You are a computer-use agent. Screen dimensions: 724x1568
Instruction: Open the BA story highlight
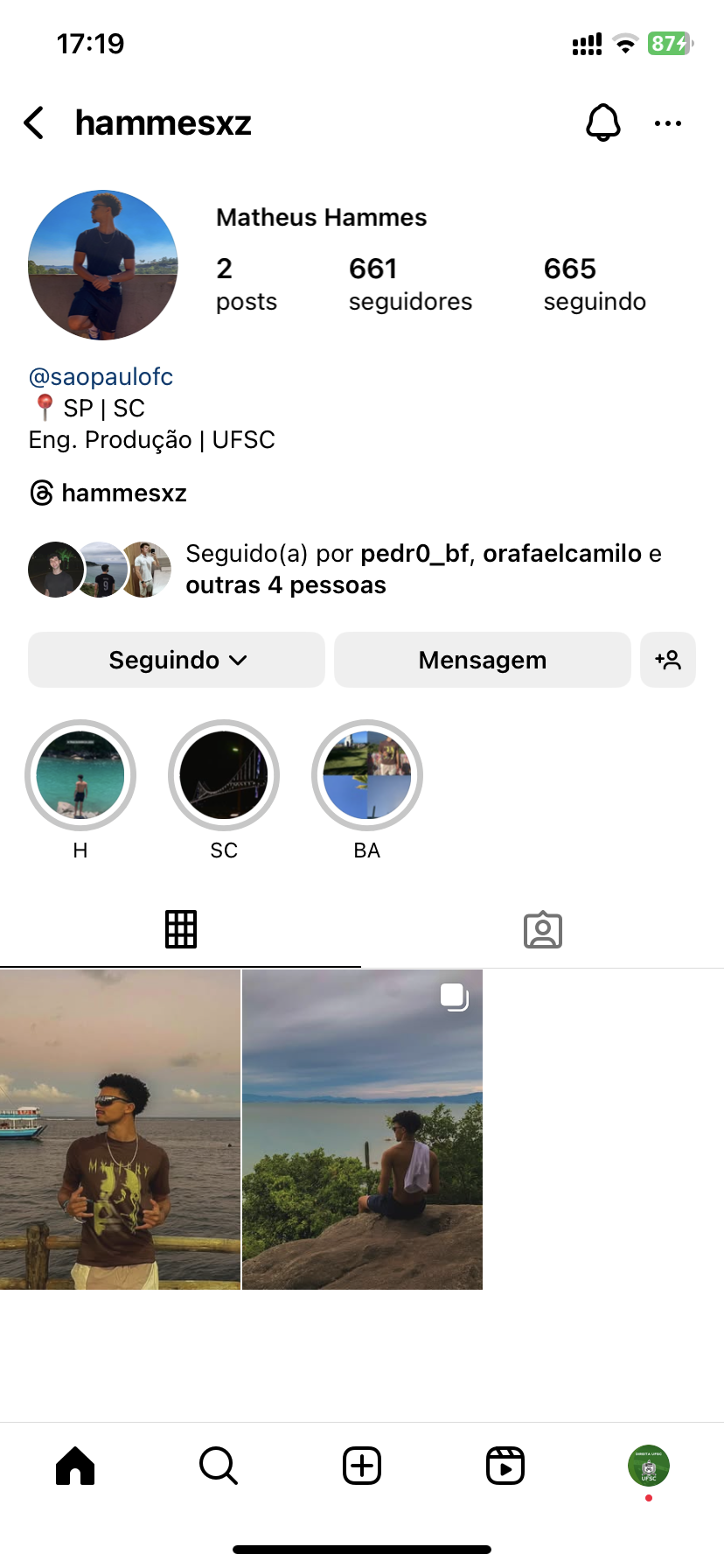point(367,775)
